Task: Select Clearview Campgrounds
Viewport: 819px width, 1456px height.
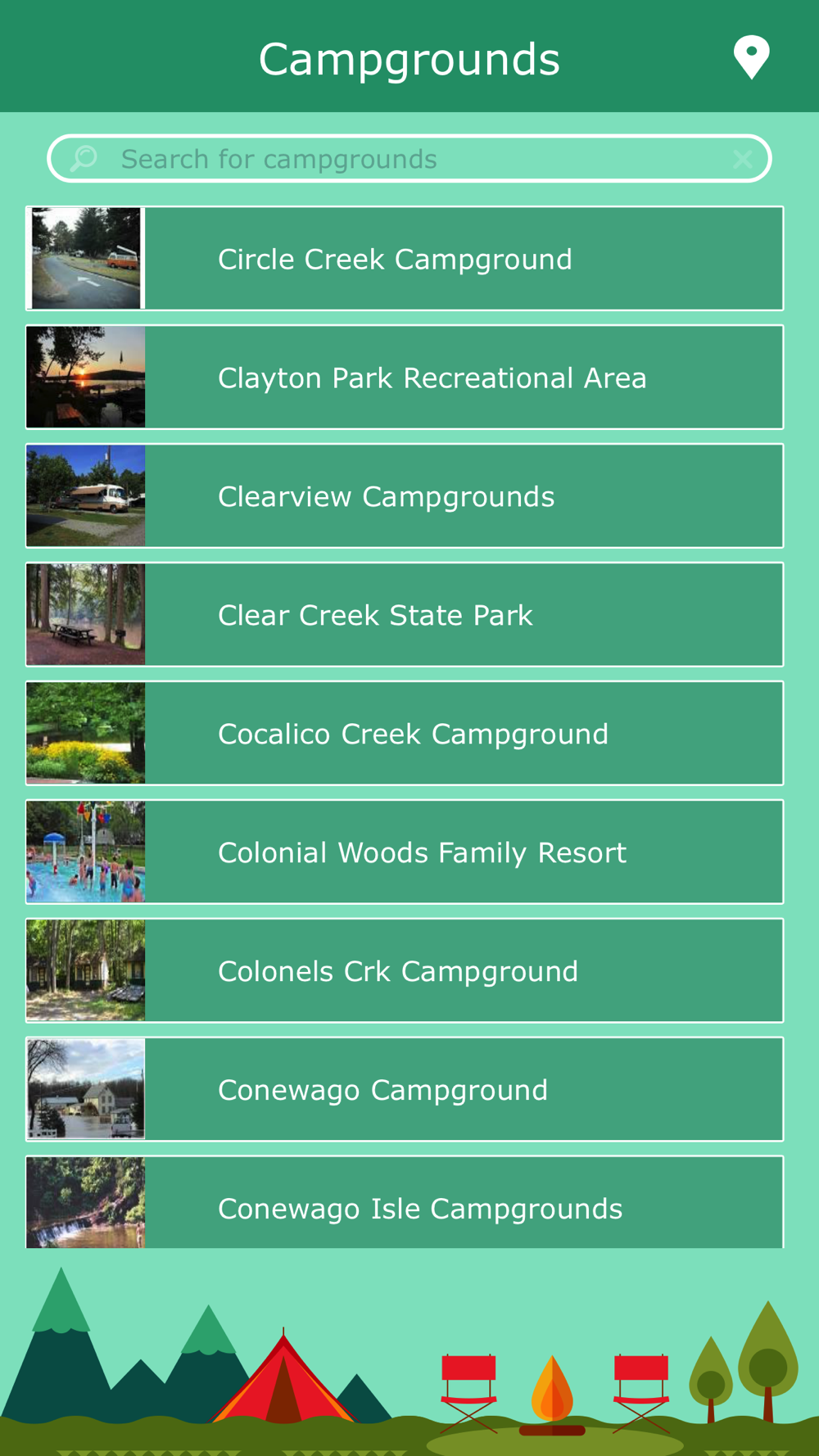Action: pyautogui.click(x=405, y=496)
